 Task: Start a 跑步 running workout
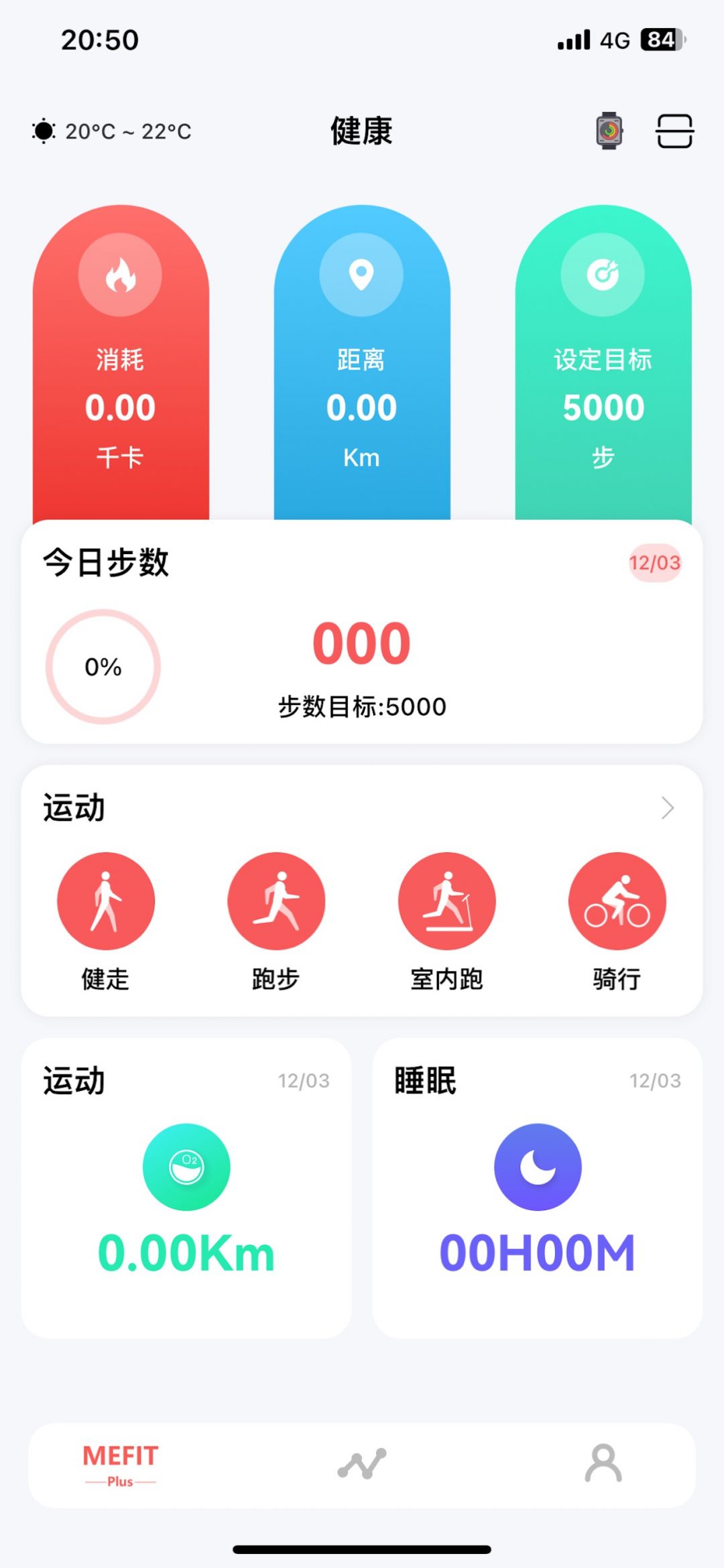(276, 901)
